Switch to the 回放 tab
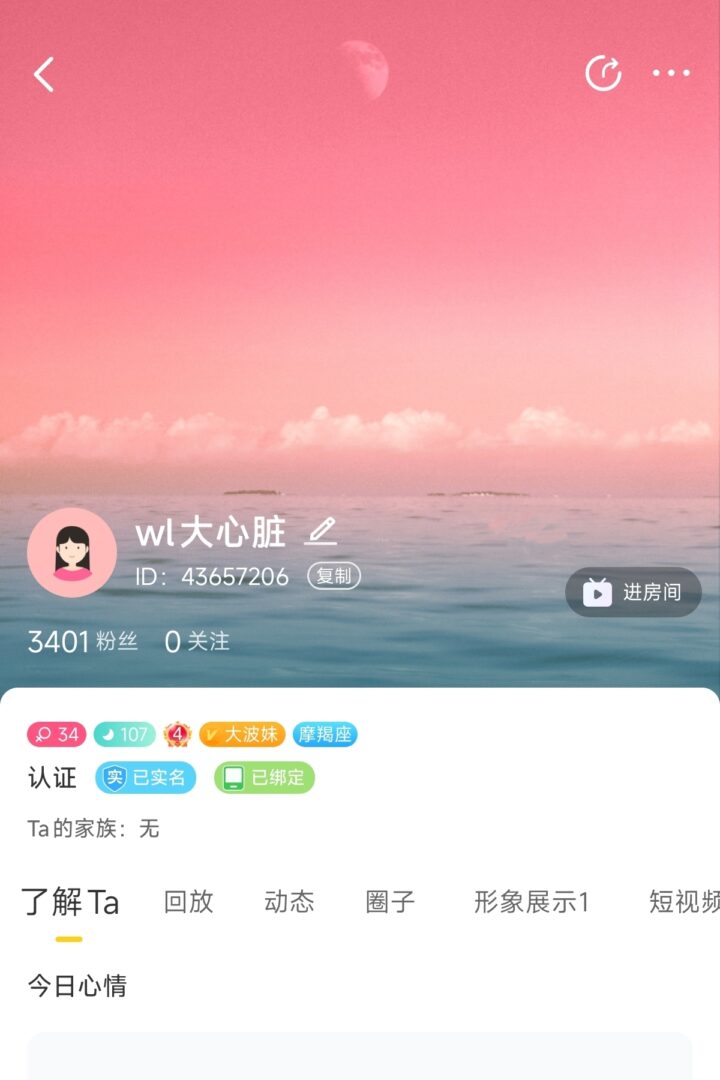 point(188,902)
